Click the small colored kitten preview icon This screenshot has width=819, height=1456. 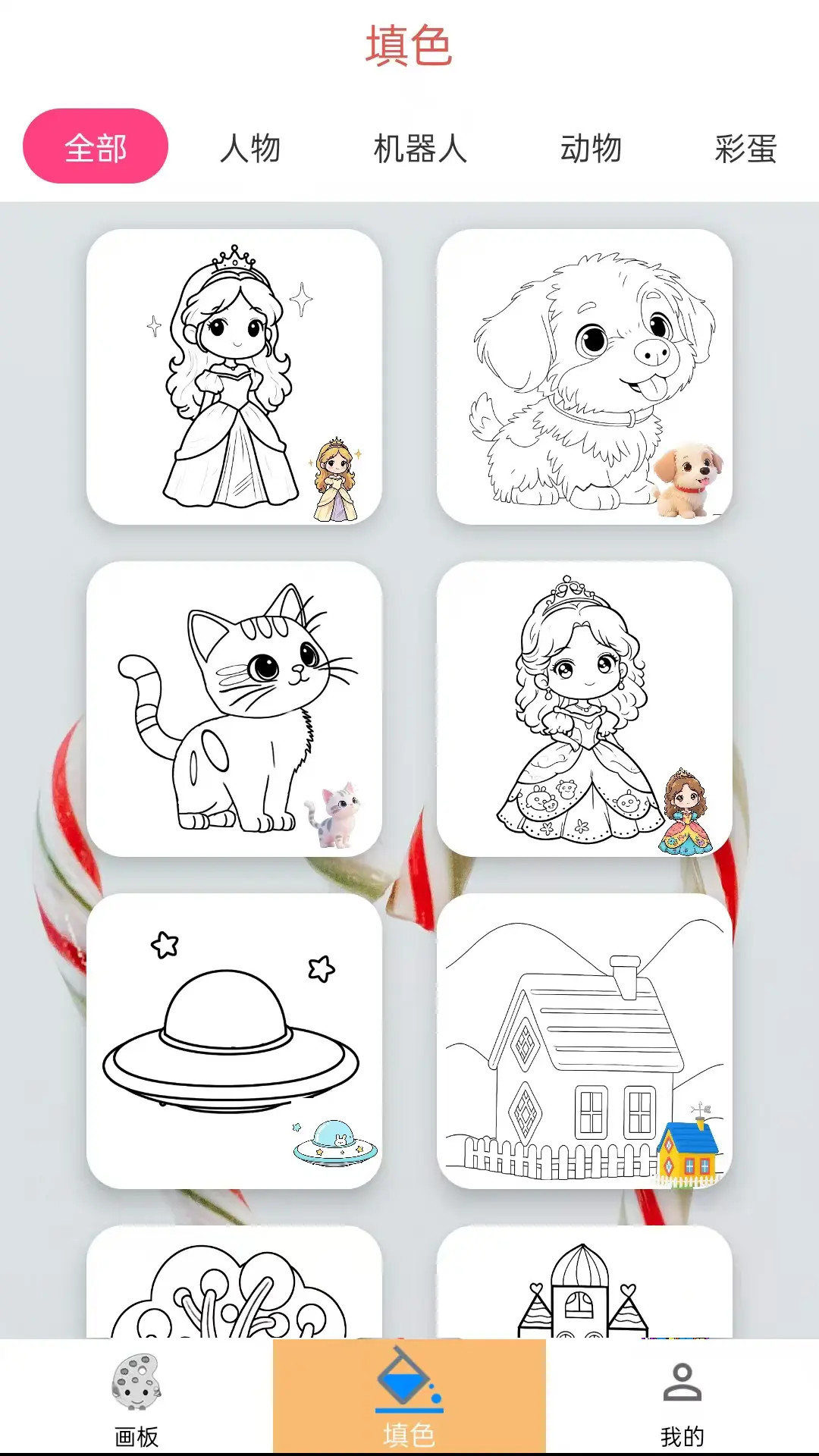[334, 817]
